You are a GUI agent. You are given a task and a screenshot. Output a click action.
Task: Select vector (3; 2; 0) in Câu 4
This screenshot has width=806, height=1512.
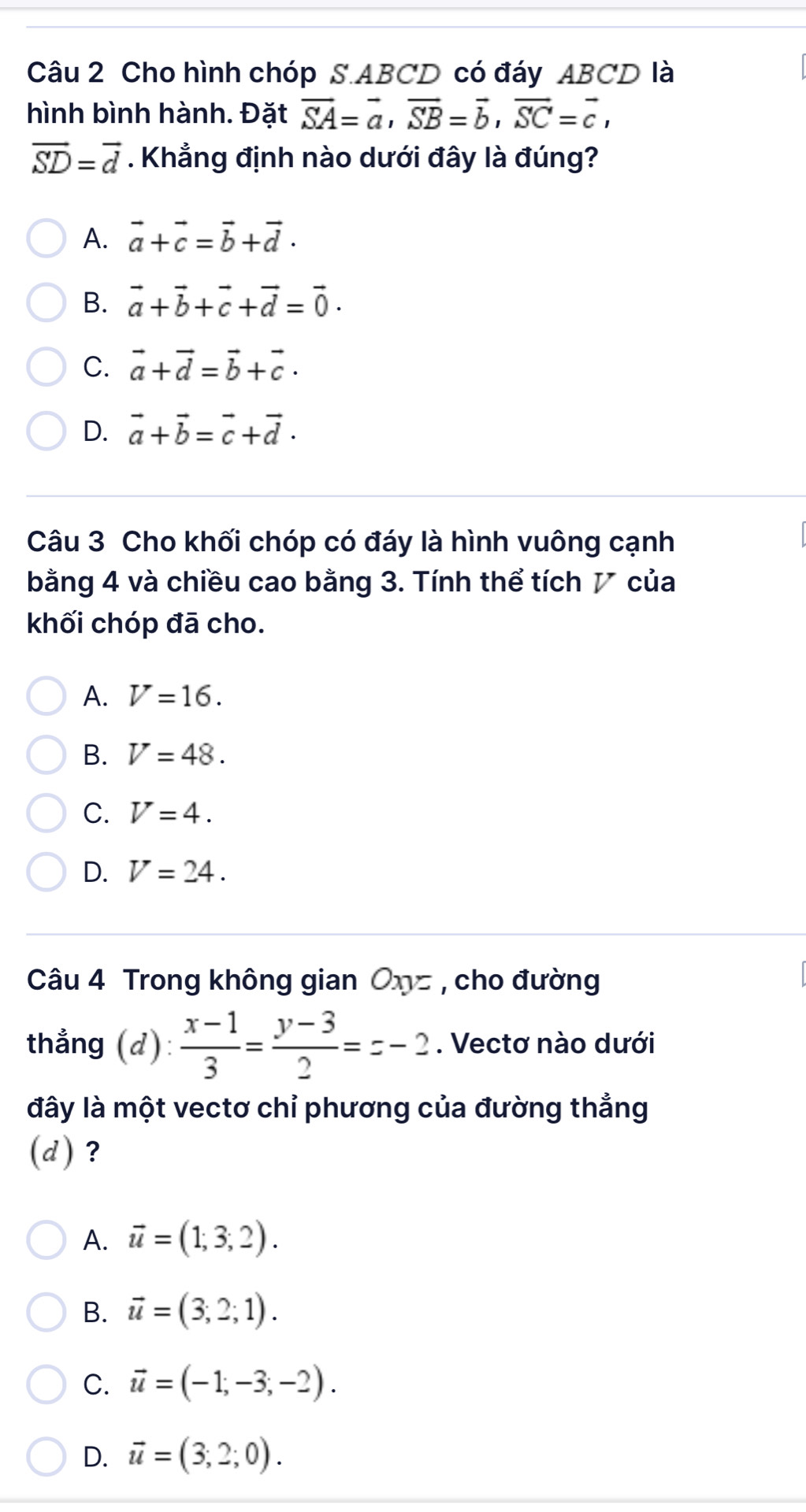[46, 1456]
